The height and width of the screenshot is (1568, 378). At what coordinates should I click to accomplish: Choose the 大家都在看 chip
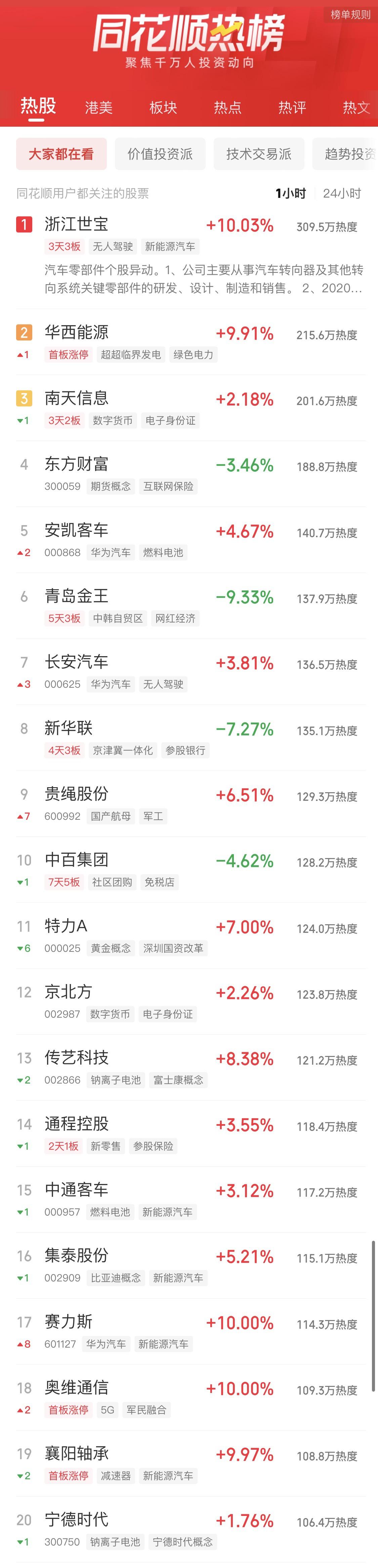(x=61, y=154)
